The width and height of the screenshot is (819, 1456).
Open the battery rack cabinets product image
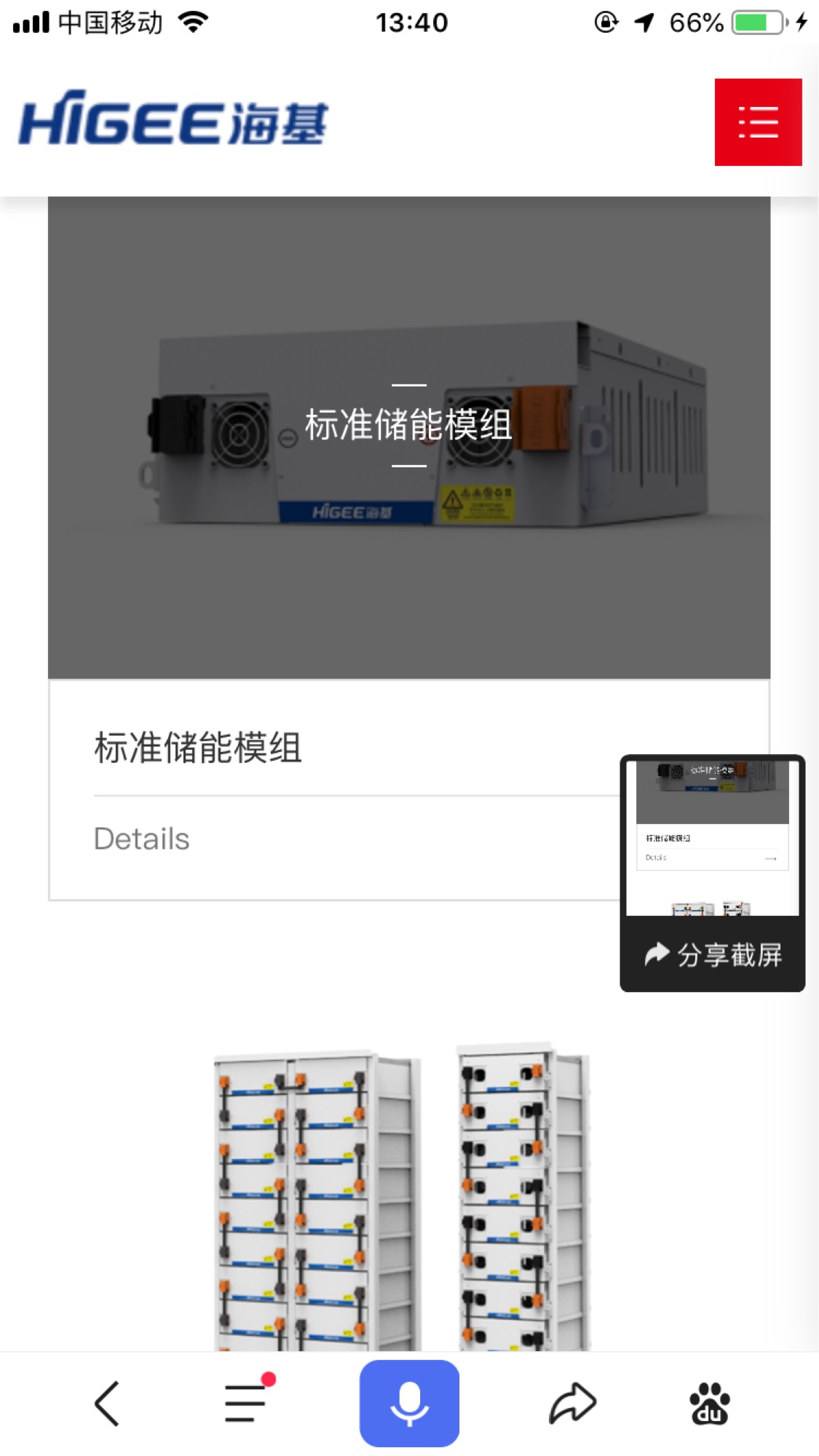click(402, 1194)
